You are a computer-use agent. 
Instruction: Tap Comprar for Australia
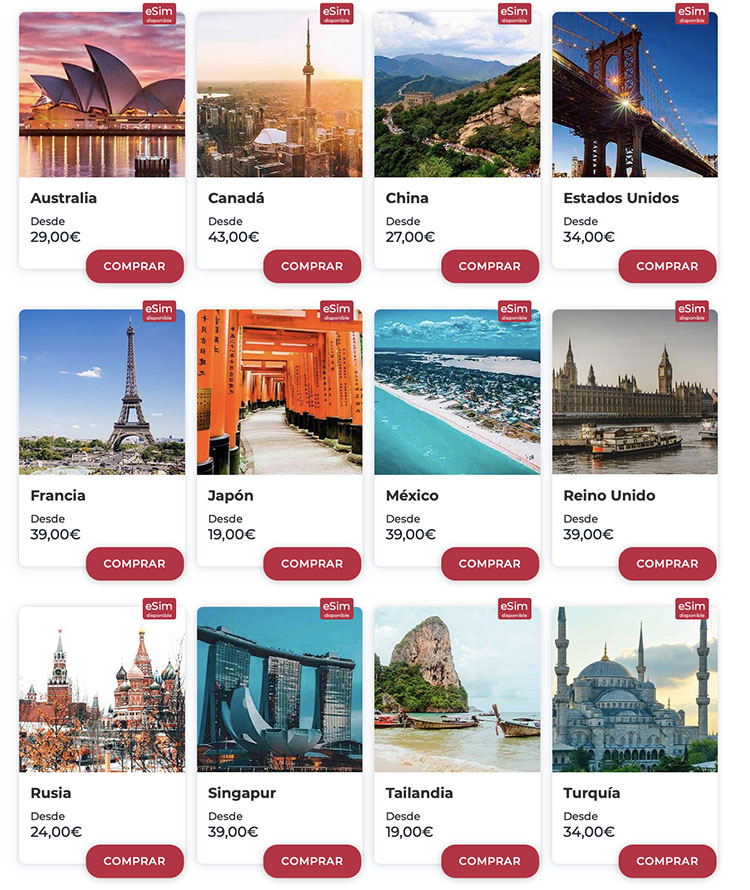tap(134, 266)
